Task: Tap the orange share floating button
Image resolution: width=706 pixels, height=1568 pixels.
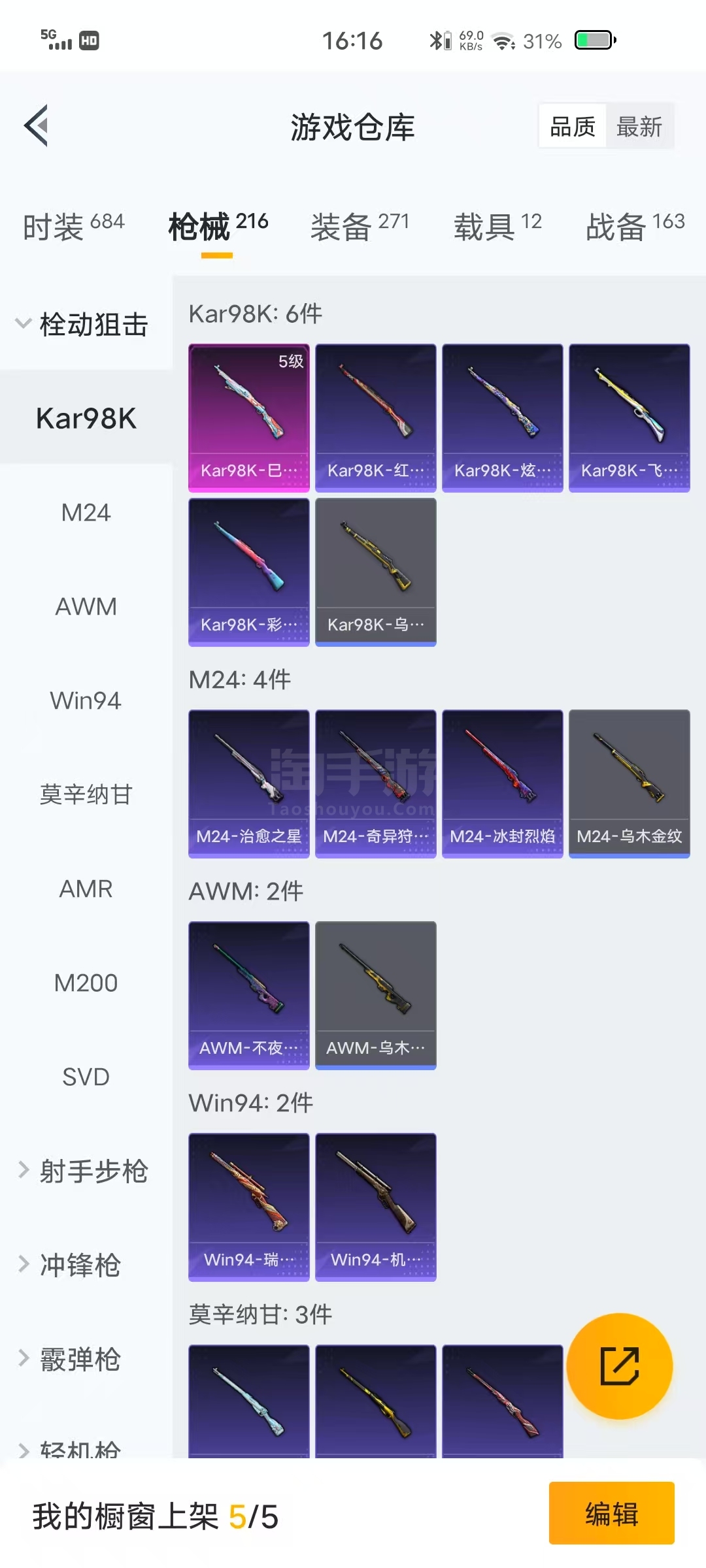Action: coord(619,1366)
